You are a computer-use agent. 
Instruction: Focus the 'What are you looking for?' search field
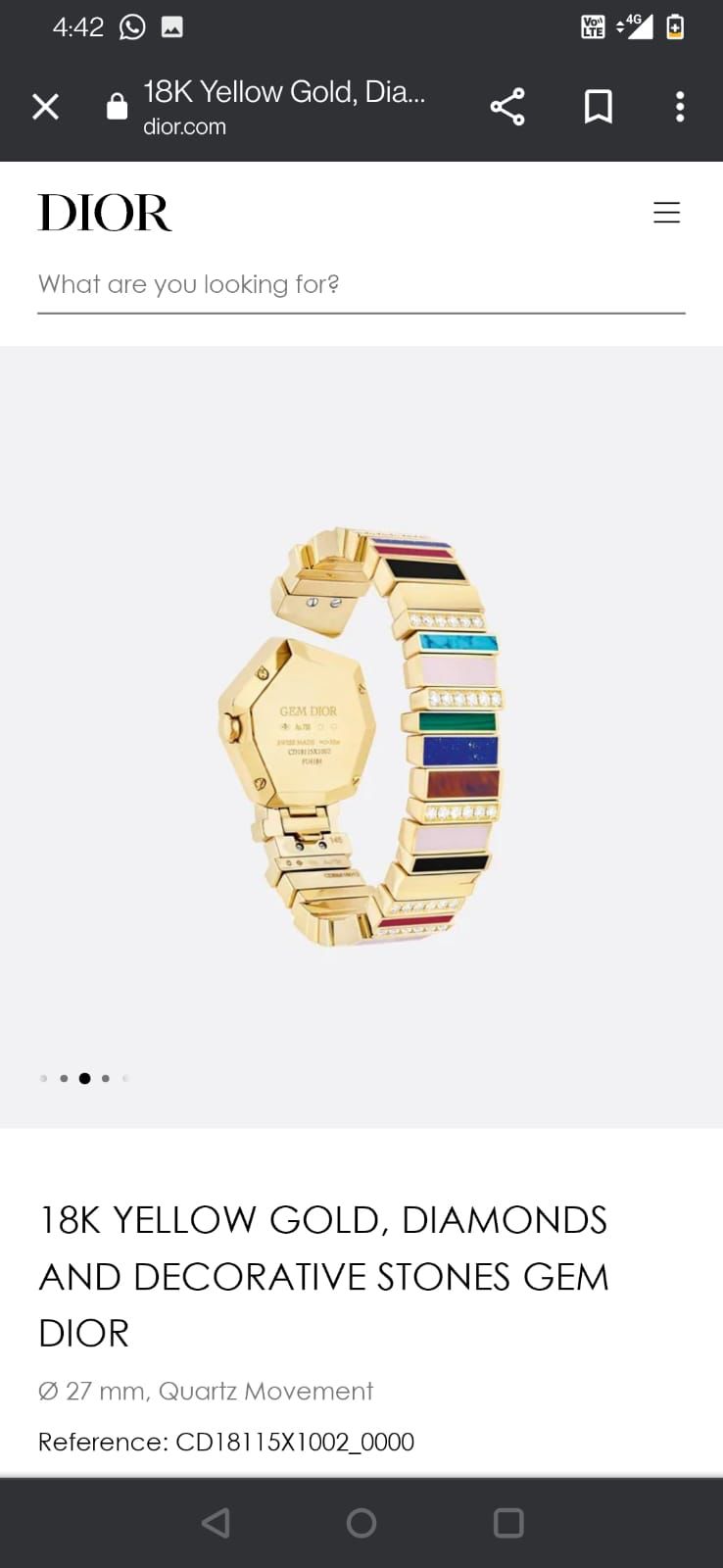pos(361,285)
